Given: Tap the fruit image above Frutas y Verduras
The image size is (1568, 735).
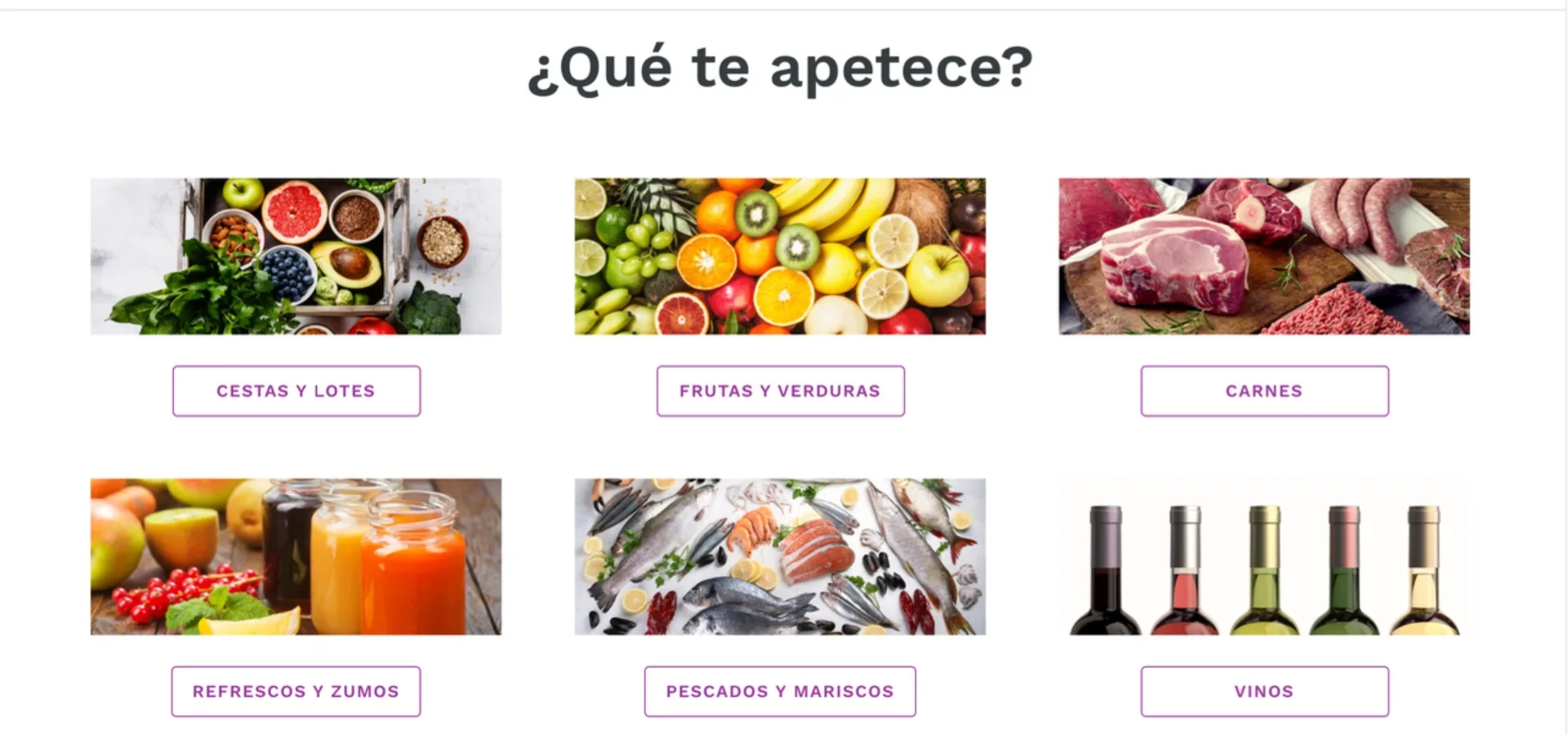Looking at the screenshot, I should [x=780, y=256].
